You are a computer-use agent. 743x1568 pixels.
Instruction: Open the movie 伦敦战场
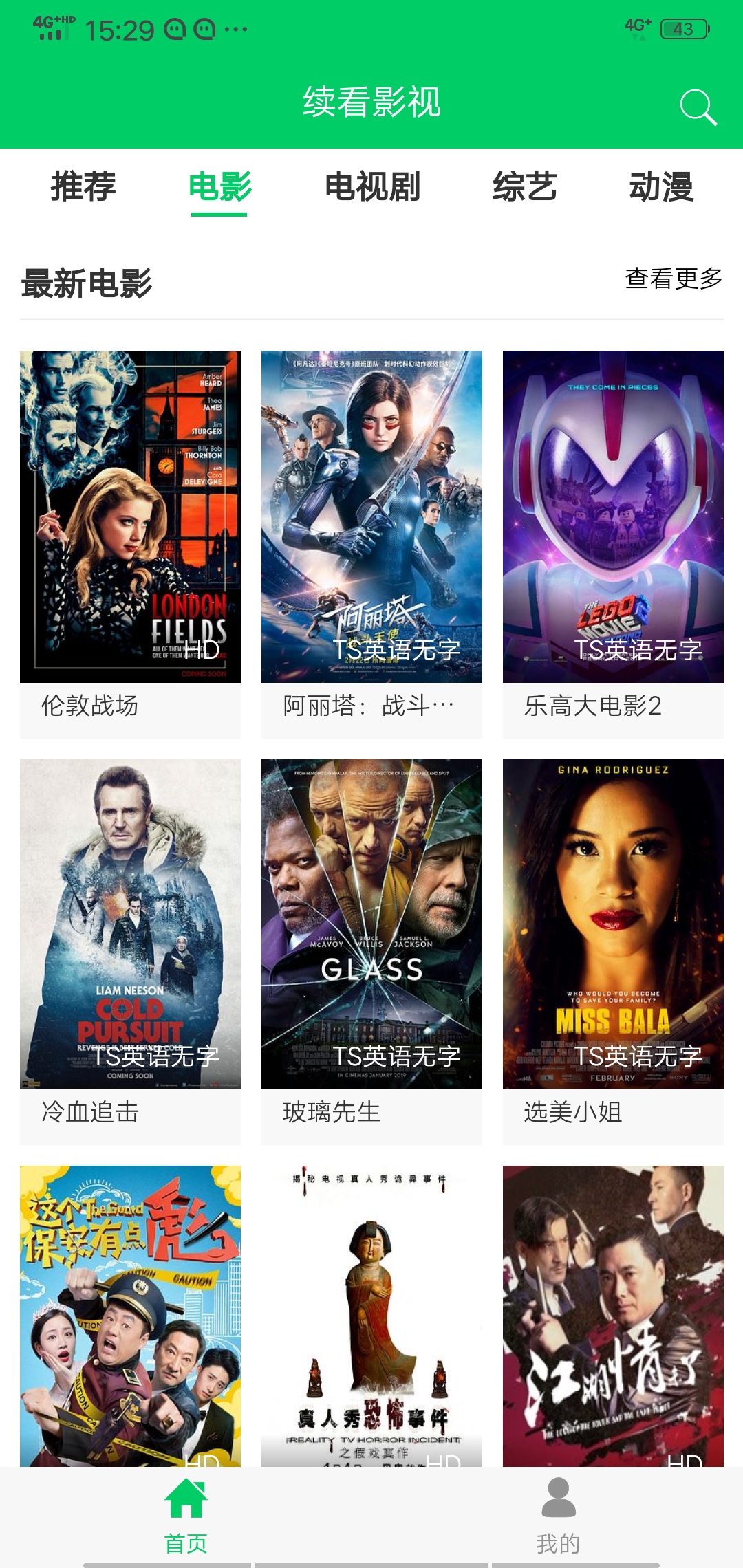130,544
